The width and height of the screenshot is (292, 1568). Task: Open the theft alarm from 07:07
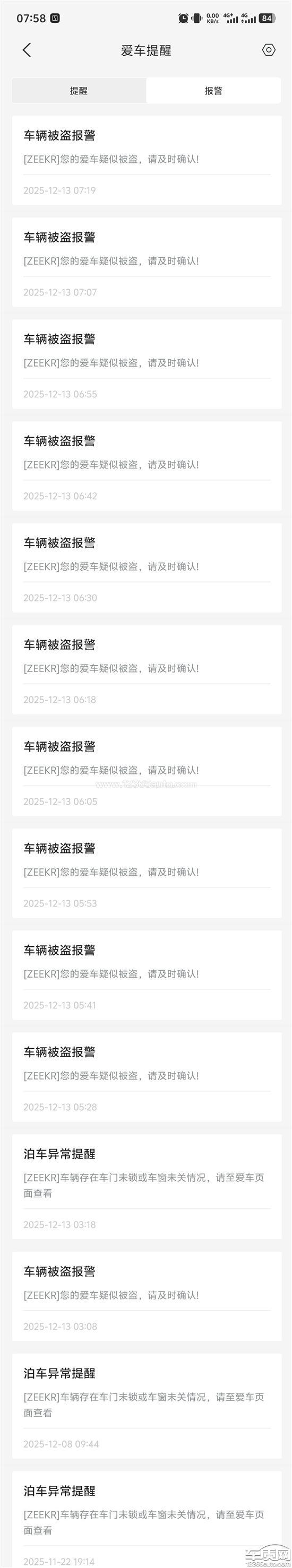147,263
